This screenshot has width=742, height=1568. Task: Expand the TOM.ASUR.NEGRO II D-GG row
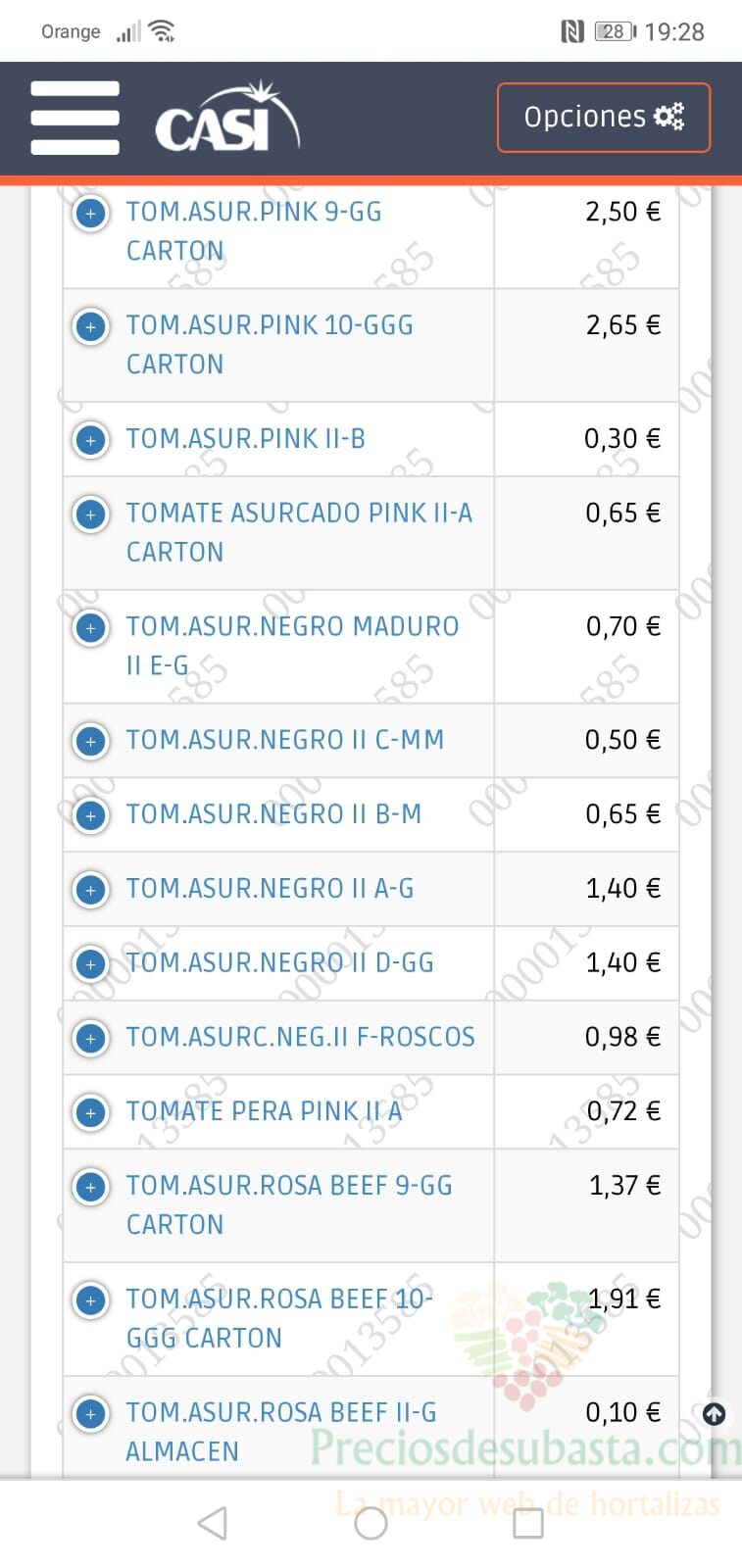[91, 964]
